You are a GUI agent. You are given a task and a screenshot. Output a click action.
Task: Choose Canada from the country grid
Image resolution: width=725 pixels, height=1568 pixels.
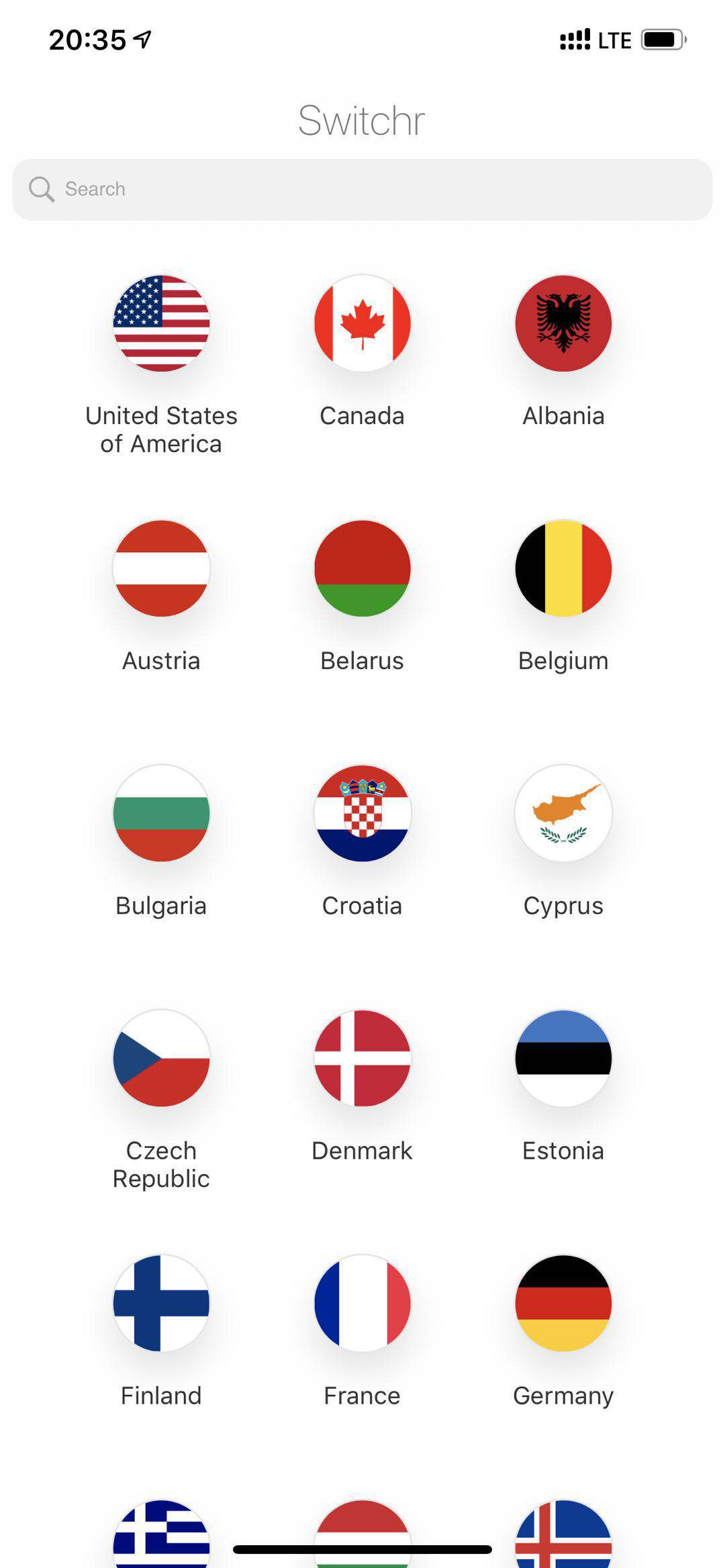point(362,323)
